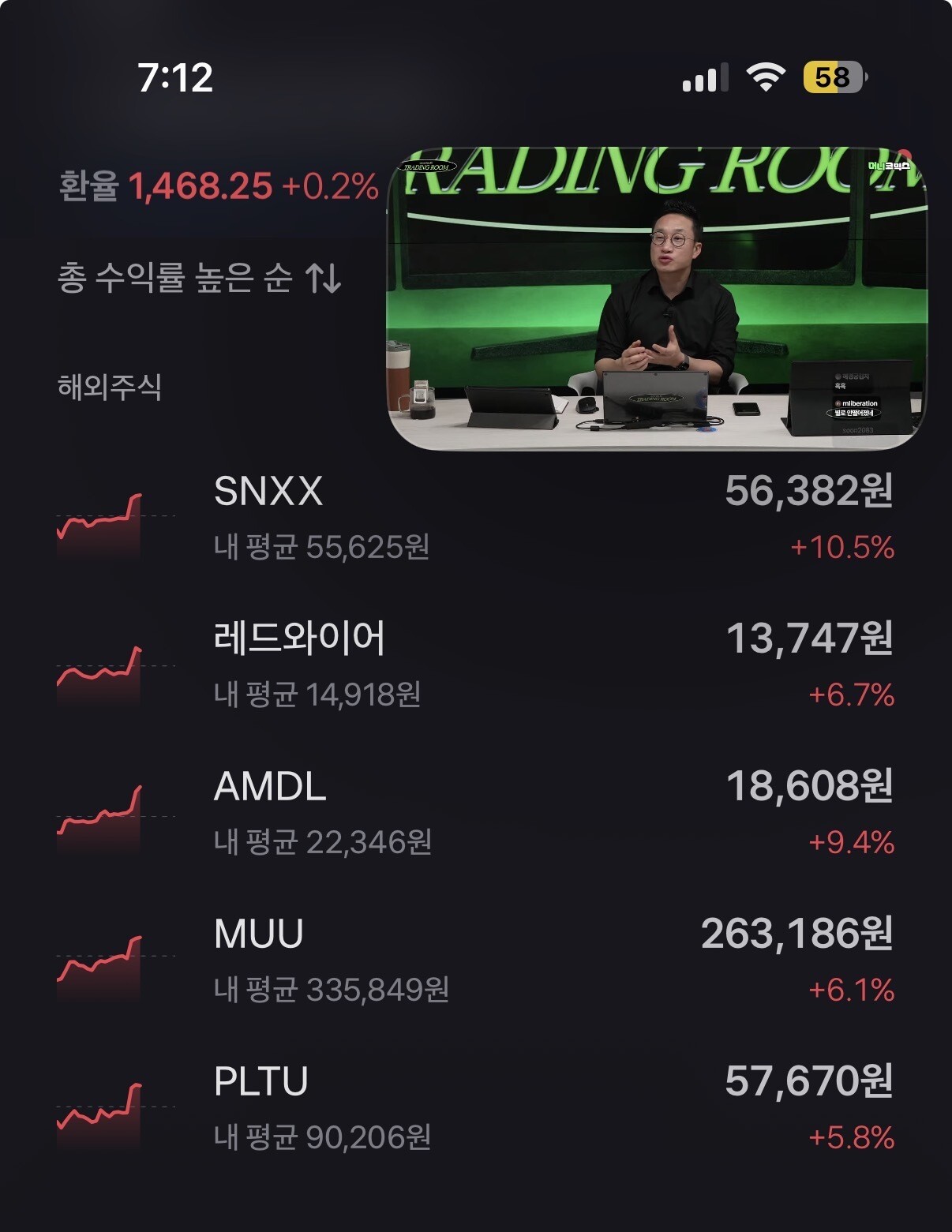952x1232 pixels.
Task: Open the SNXX stock details
Action: point(474,517)
